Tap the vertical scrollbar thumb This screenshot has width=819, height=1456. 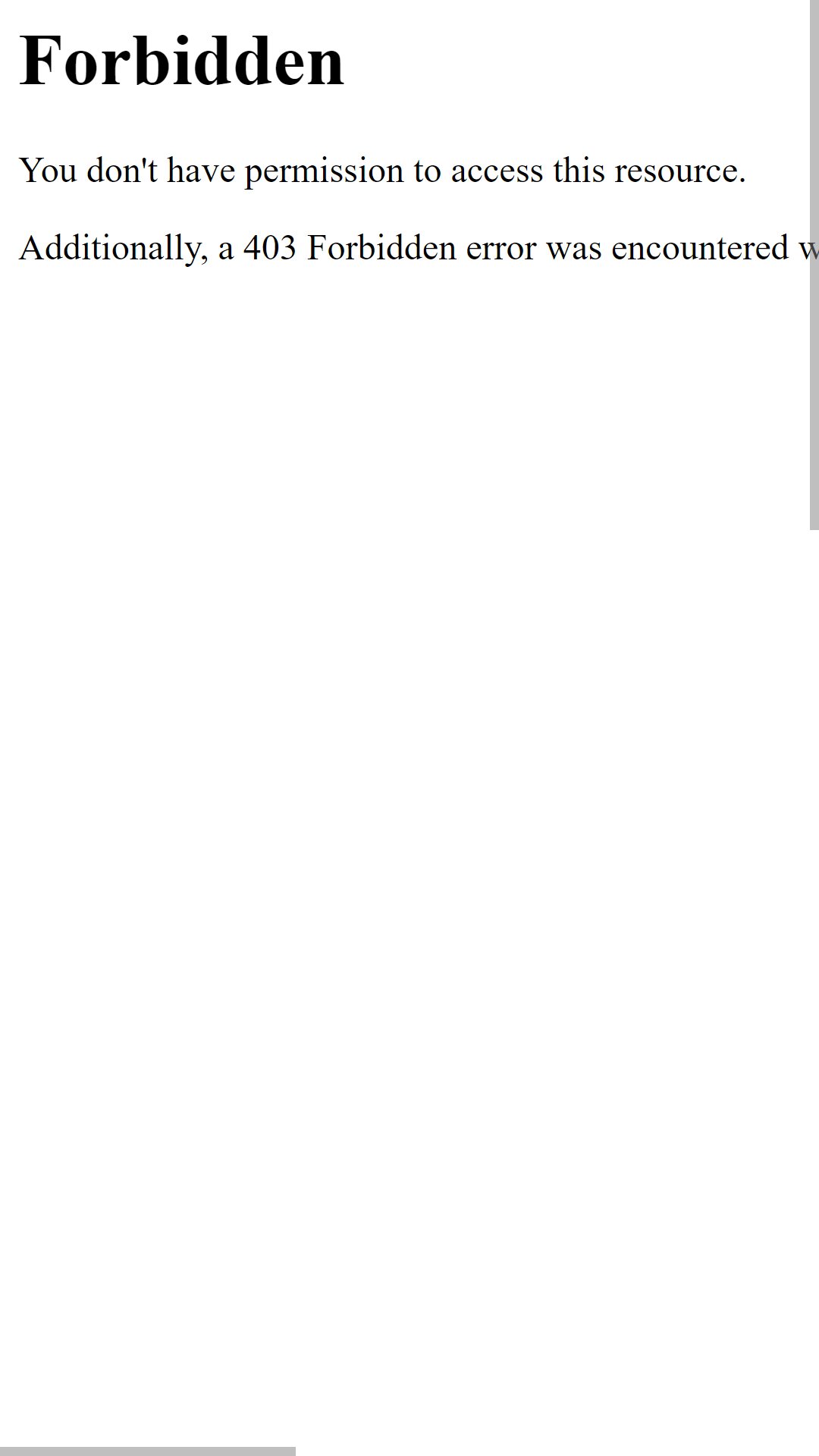tap(814, 265)
